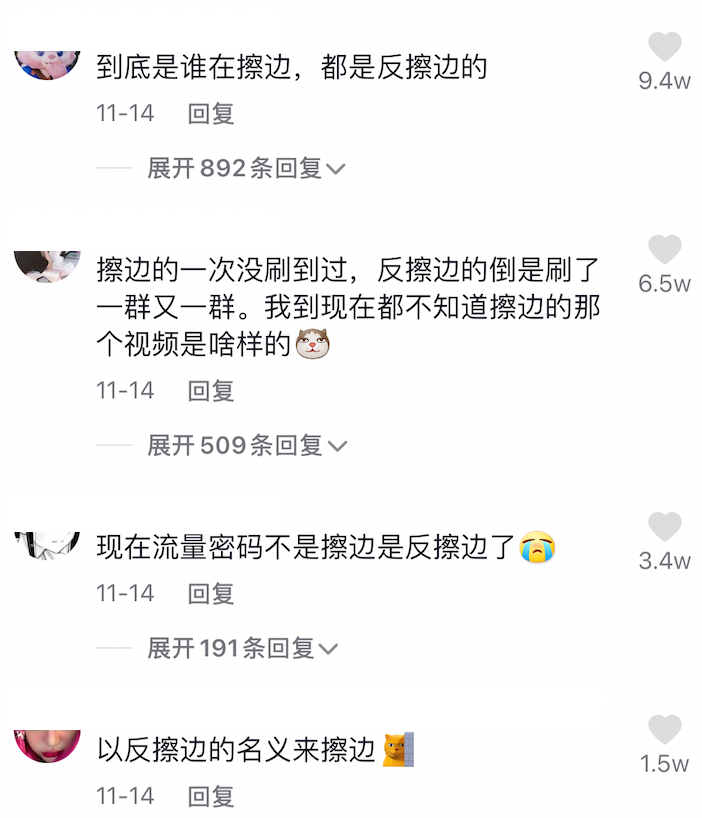Reply to comment '以反擦边的名义来擦边'
Image resolution: width=702 pixels, height=818 pixels.
click(x=211, y=796)
